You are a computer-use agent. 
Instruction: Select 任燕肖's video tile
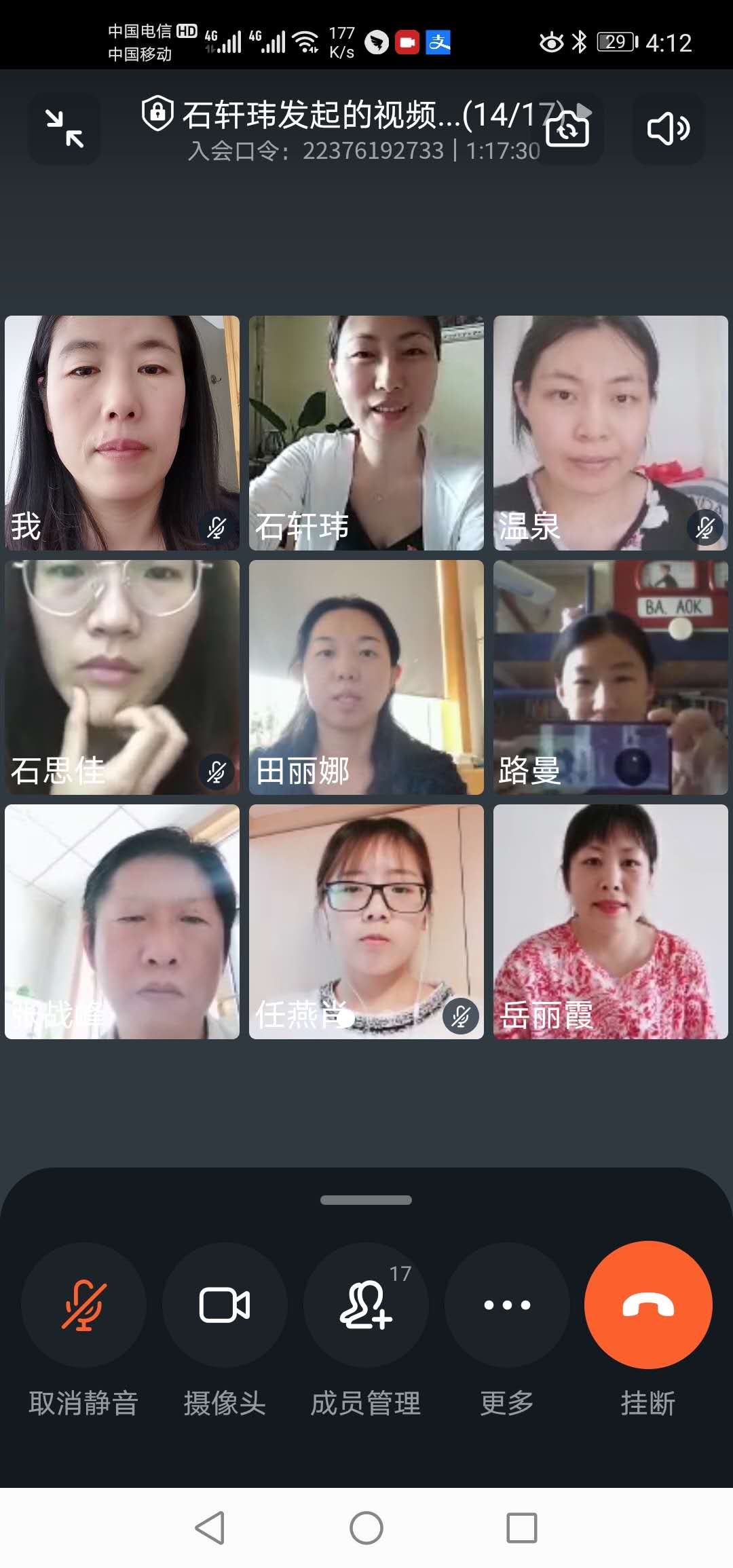point(366,922)
